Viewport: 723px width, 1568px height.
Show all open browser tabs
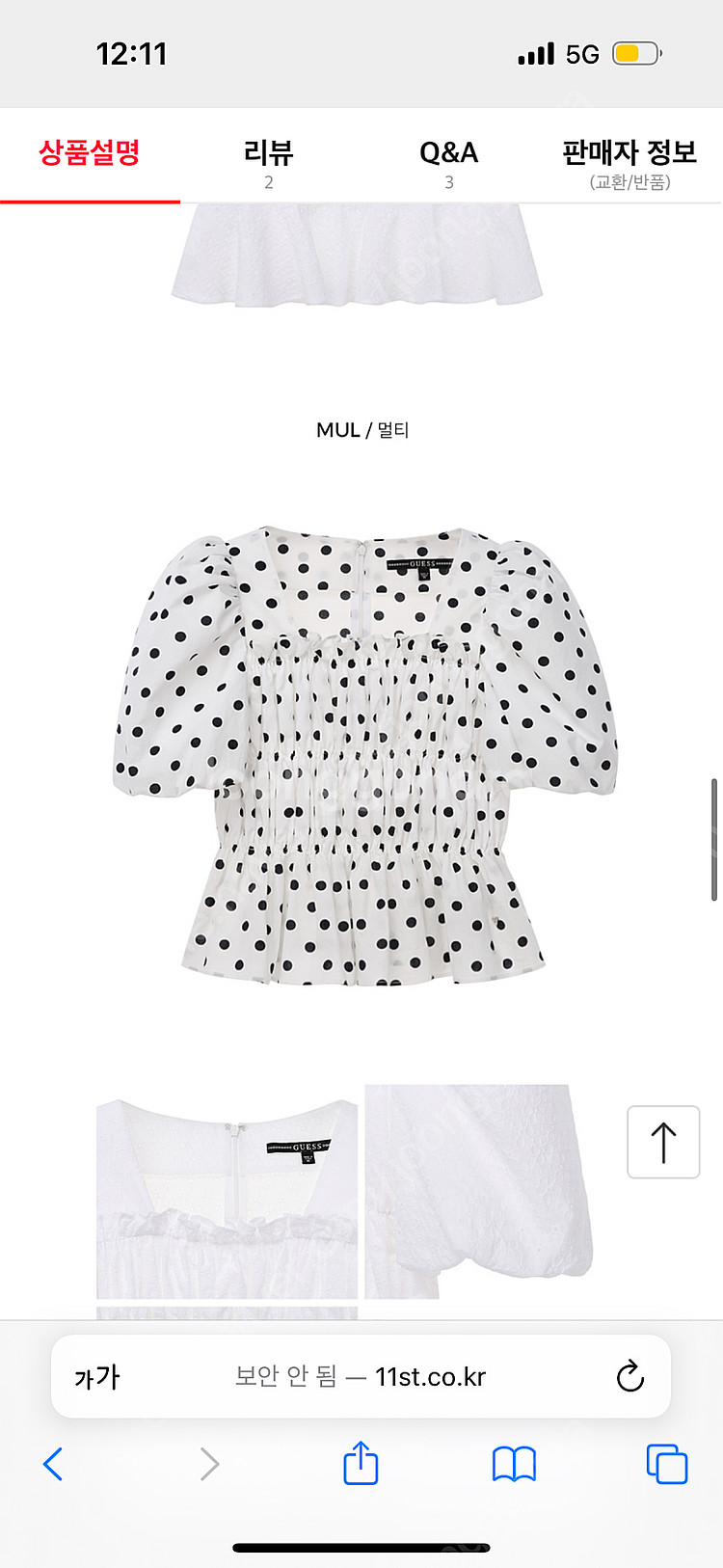pyautogui.click(x=666, y=1464)
